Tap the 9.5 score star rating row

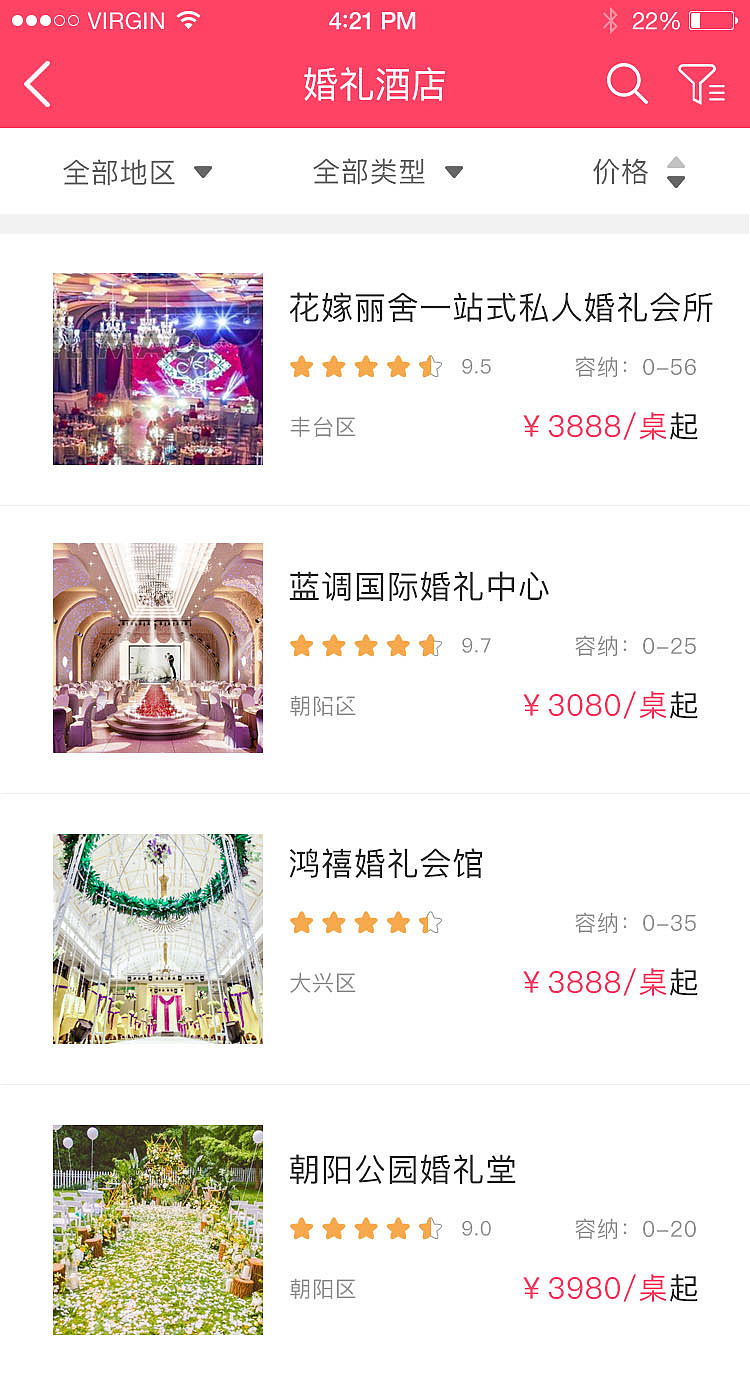[x=476, y=366]
